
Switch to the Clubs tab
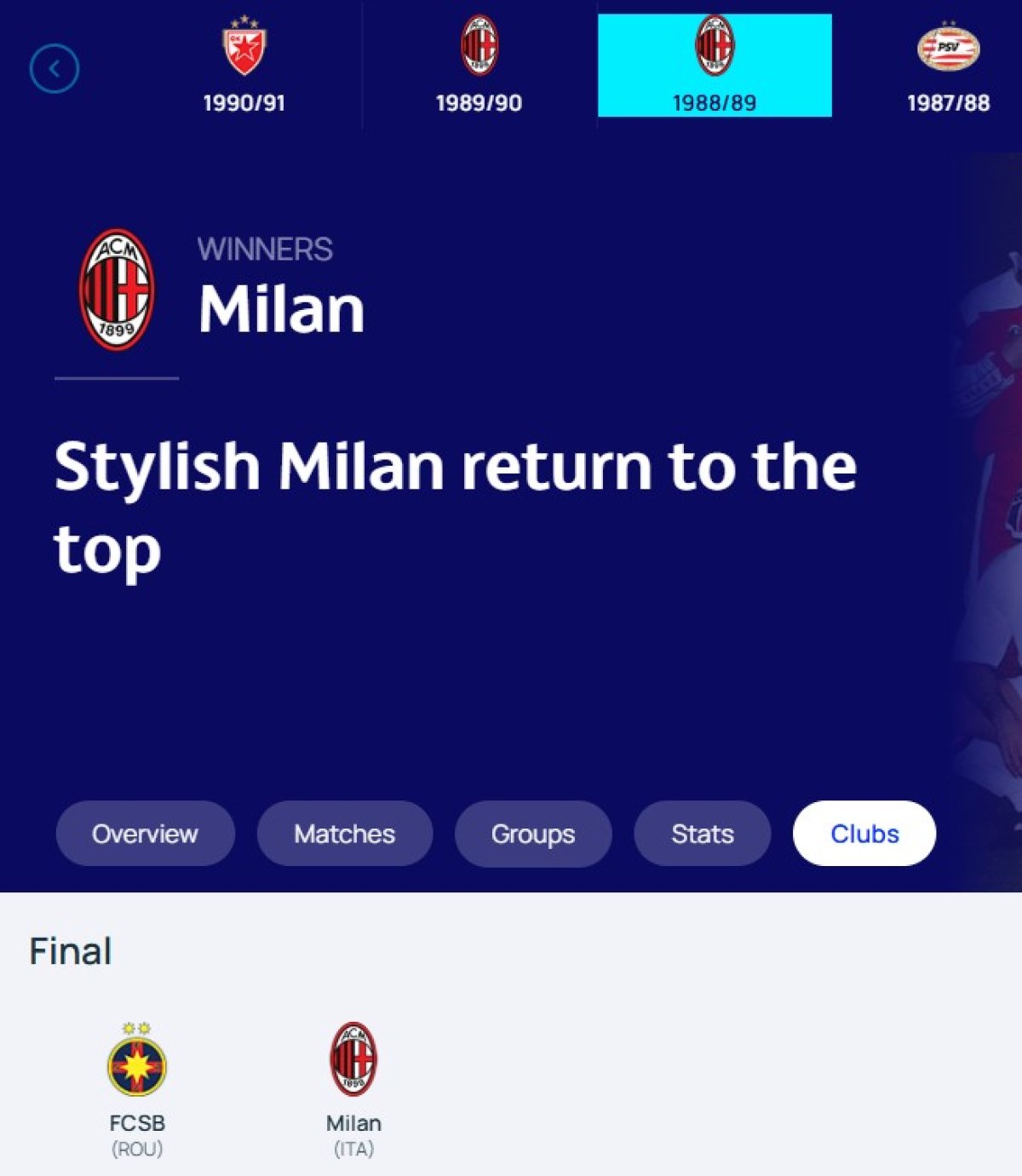(x=864, y=834)
